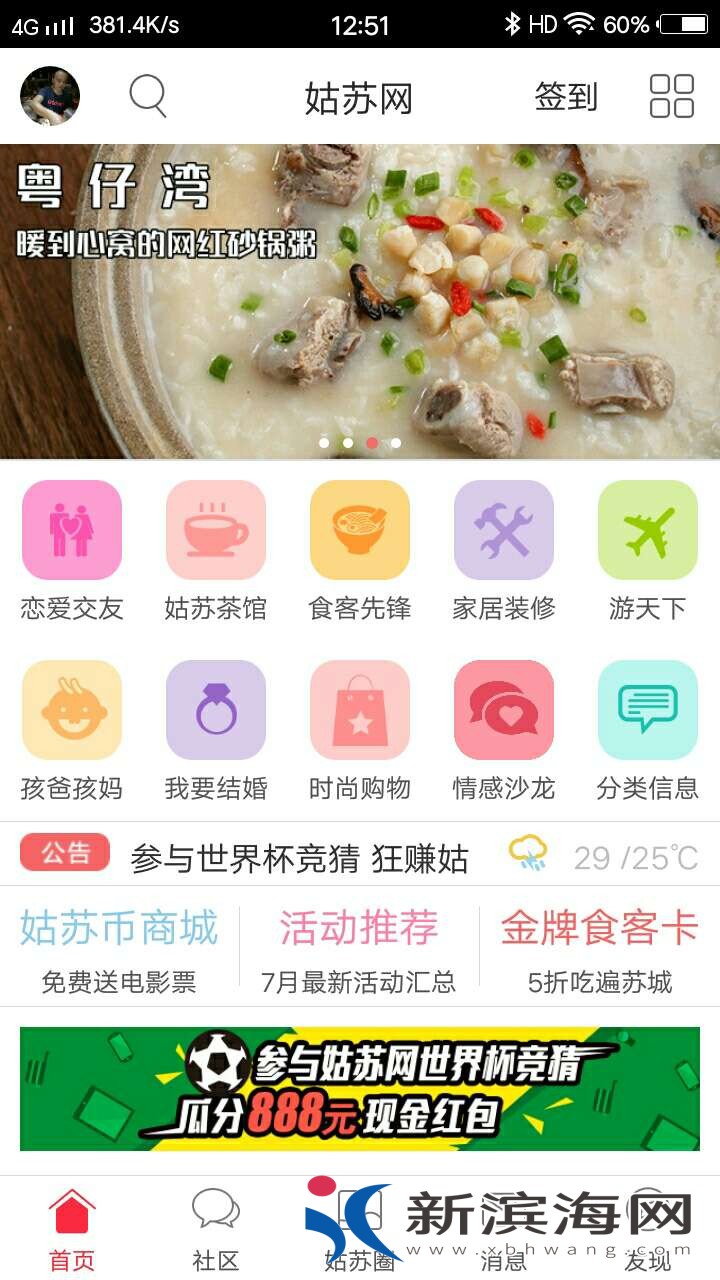Open 活动推荐 July activities
The width and height of the screenshot is (720, 1280).
coord(359,947)
